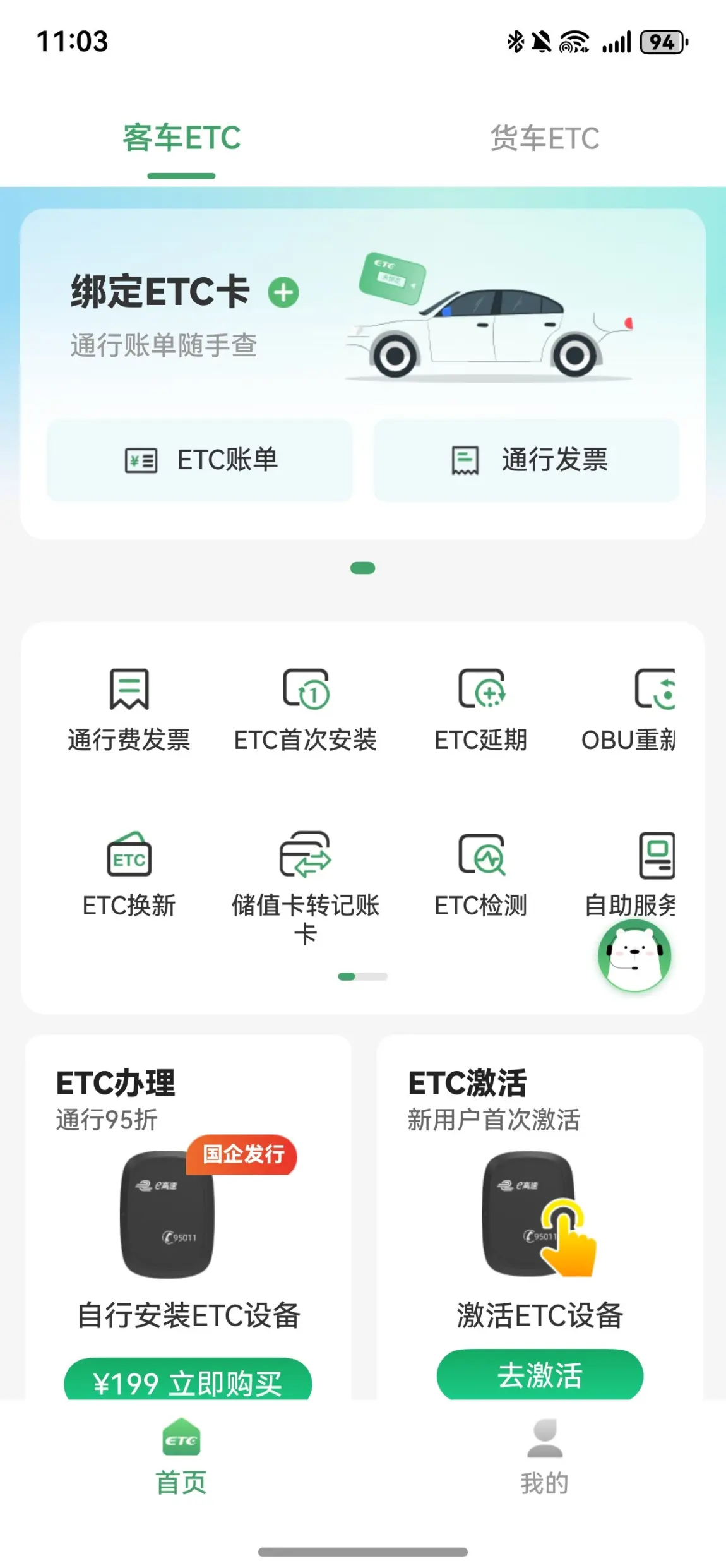
Task: Chat with the bear customer service assistant
Action: pos(634,955)
